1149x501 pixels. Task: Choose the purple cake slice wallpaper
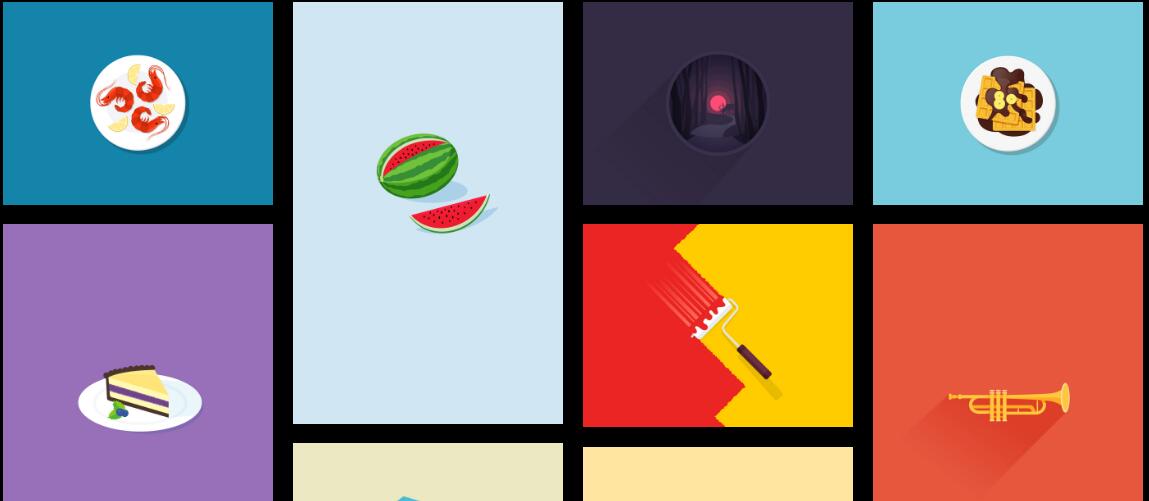point(138,362)
